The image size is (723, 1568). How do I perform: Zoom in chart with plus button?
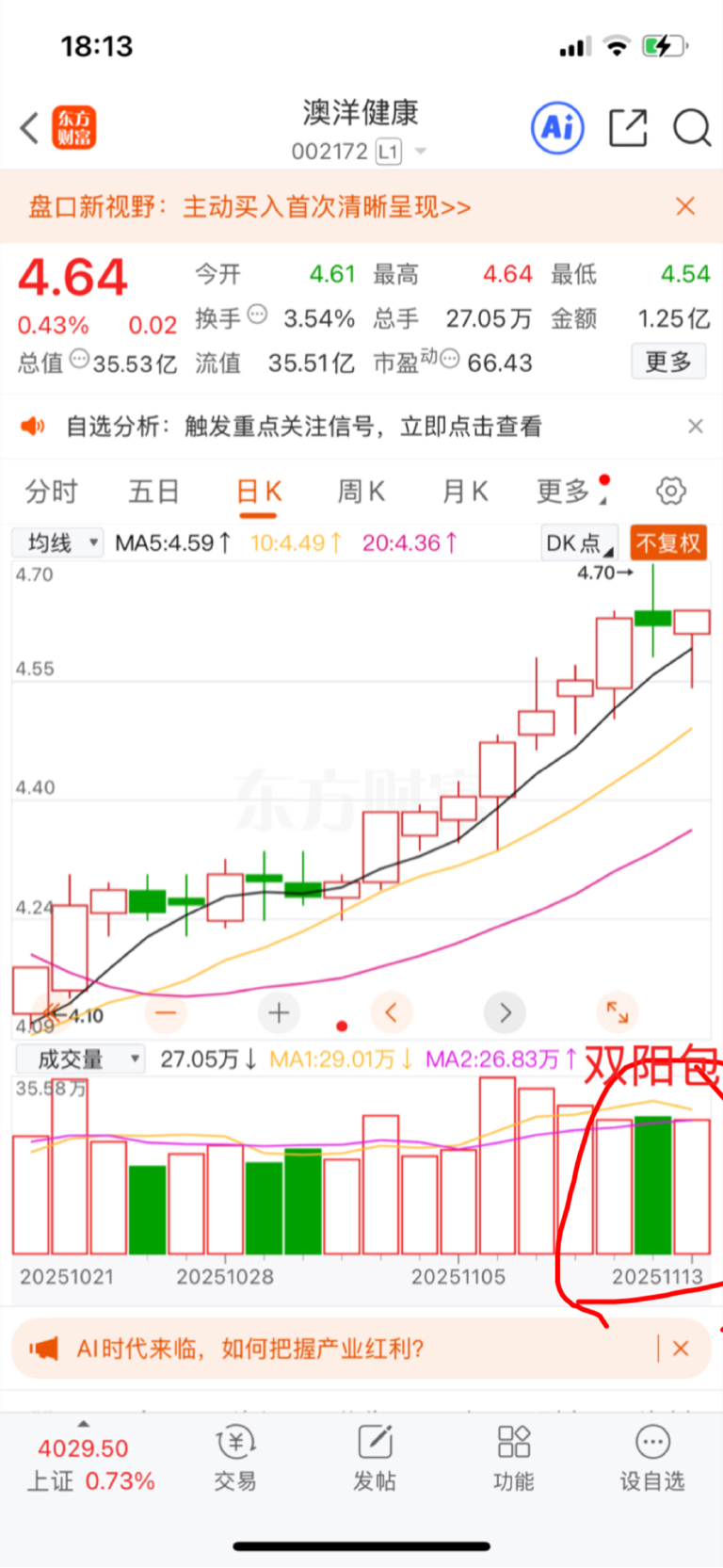pos(279,1013)
